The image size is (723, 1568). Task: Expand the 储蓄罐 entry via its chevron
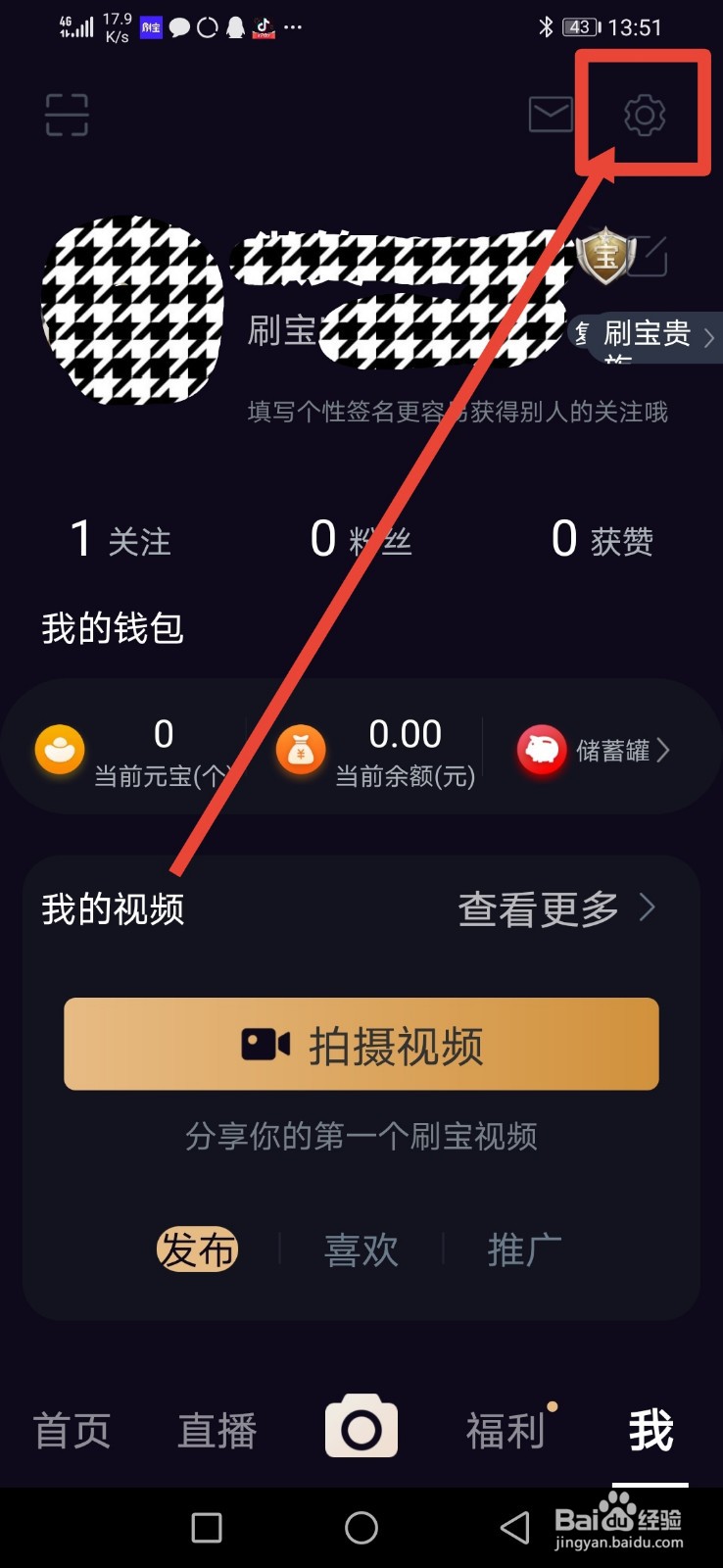(665, 749)
